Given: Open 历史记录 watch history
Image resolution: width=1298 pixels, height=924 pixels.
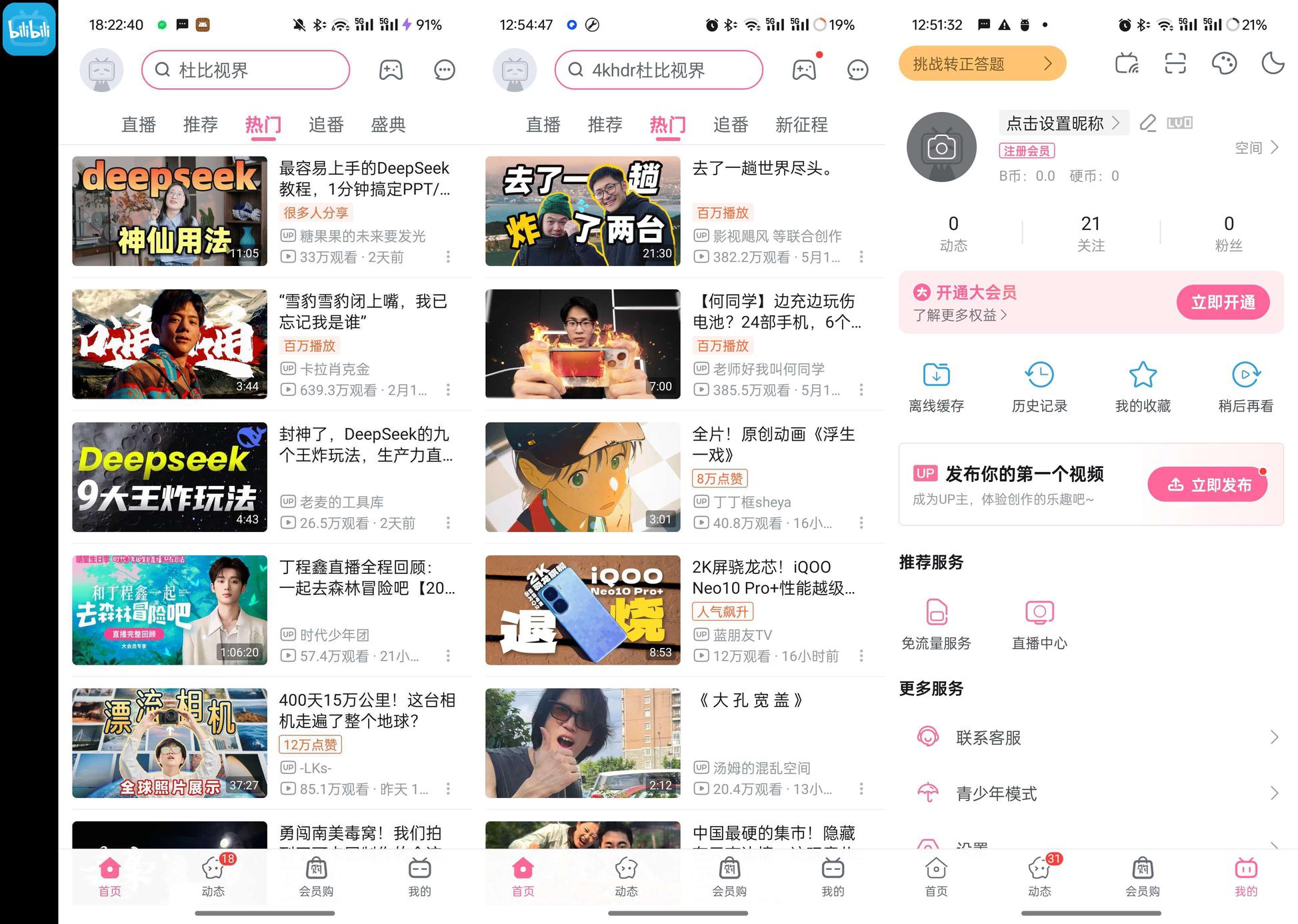Looking at the screenshot, I should click(x=1039, y=386).
